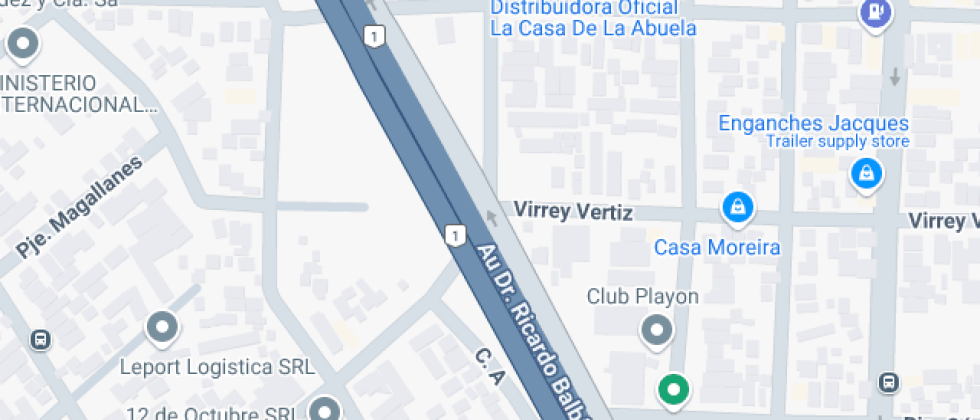Select the Leport Logistica SRL marker
This screenshot has width=980, height=420.
pos(161,327)
